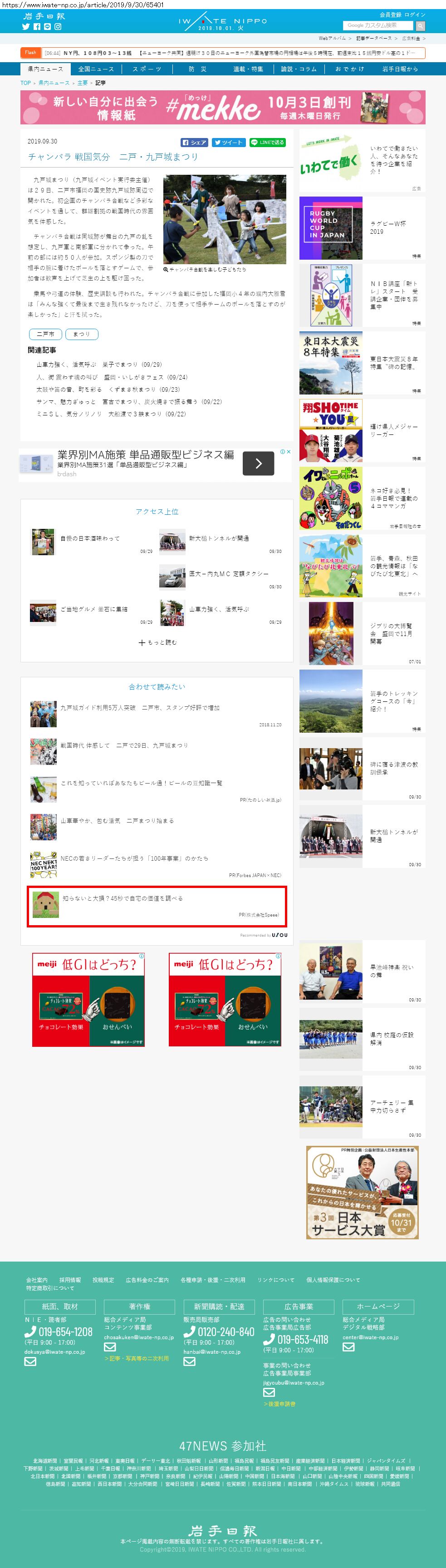
Task: Open related article 山車力強く、活気呼ぶ 巣子でまつり
Action: pyautogui.click(x=98, y=365)
